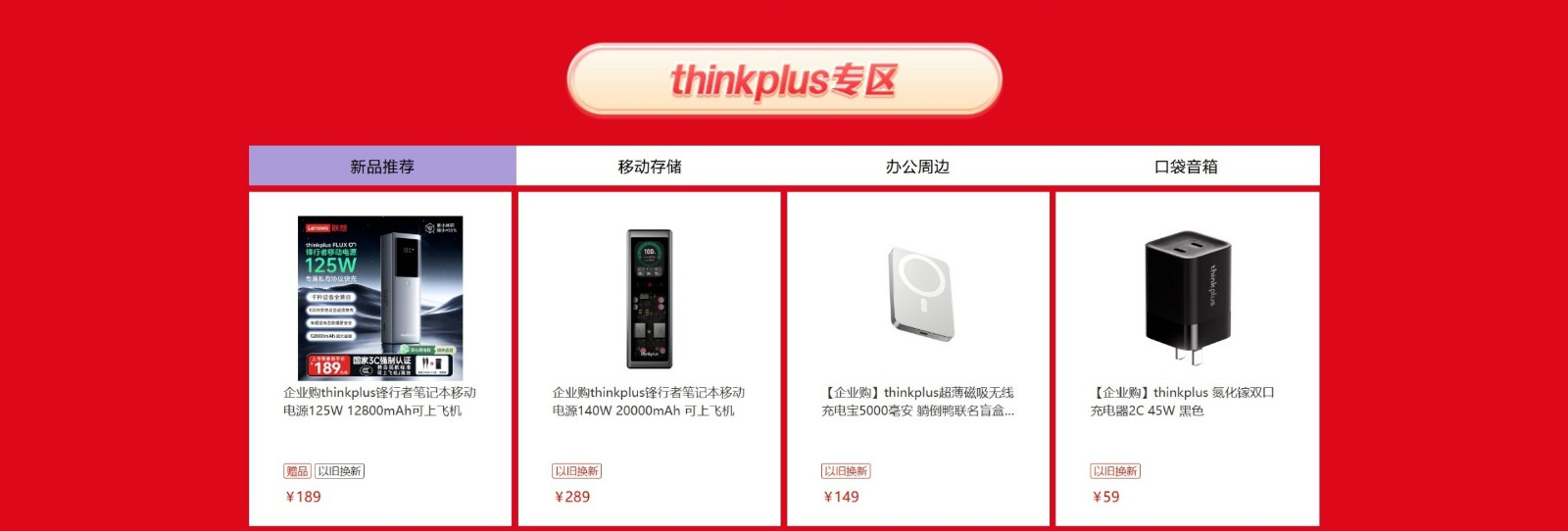1568x531 pixels.
Task: Open the 125W 12800mAh power bank card
Action: [x=380, y=299]
